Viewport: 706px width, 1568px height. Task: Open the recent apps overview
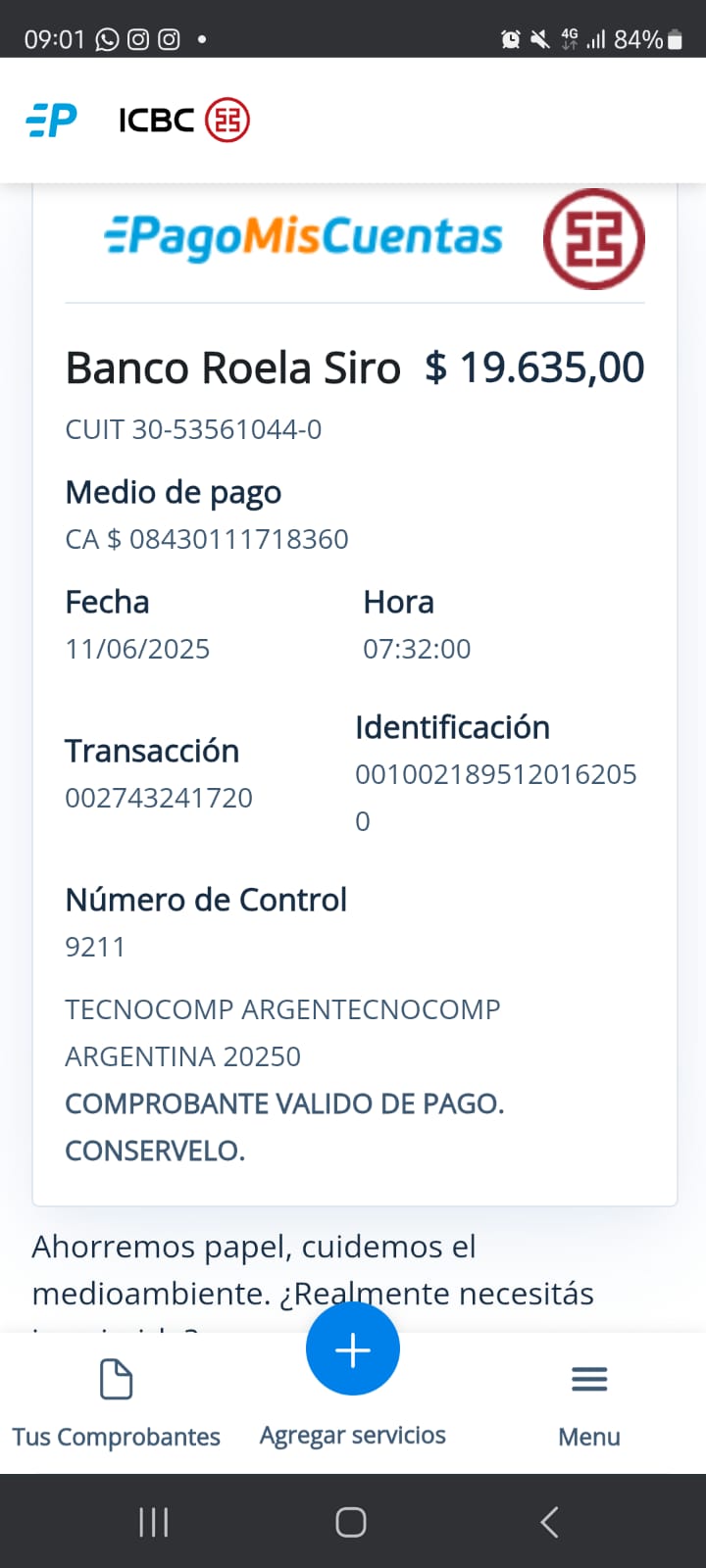(x=154, y=1522)
